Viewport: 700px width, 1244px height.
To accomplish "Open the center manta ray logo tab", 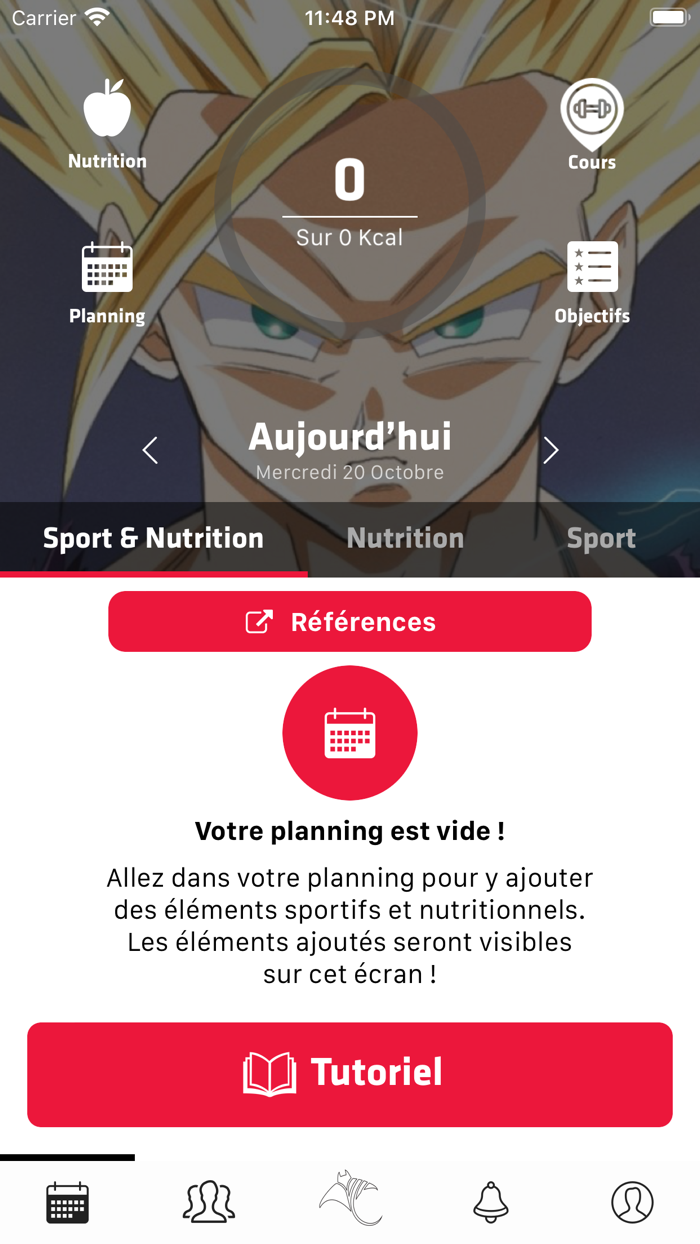I will point(350,1198).
